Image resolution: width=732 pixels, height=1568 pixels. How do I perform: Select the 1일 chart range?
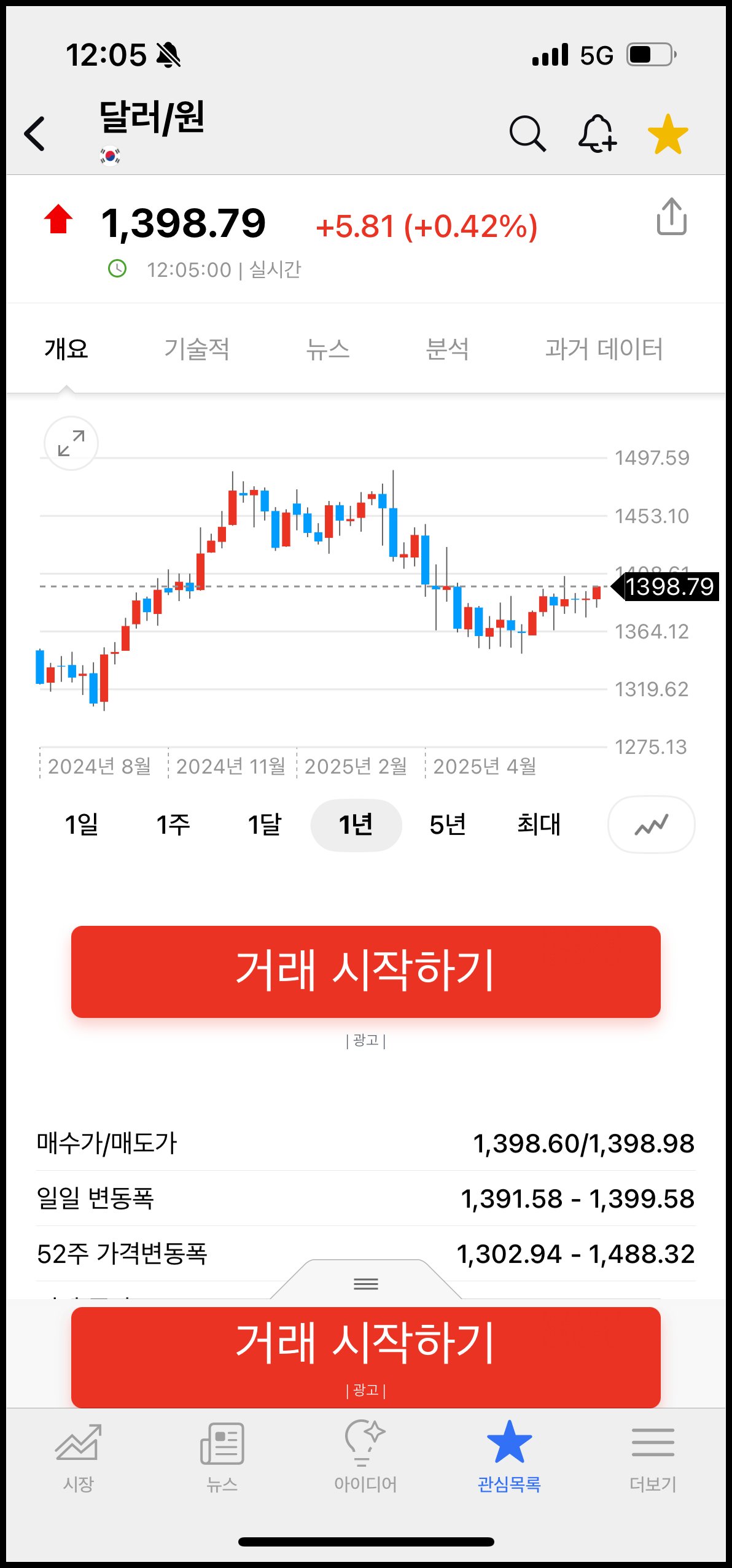(82, 825)
